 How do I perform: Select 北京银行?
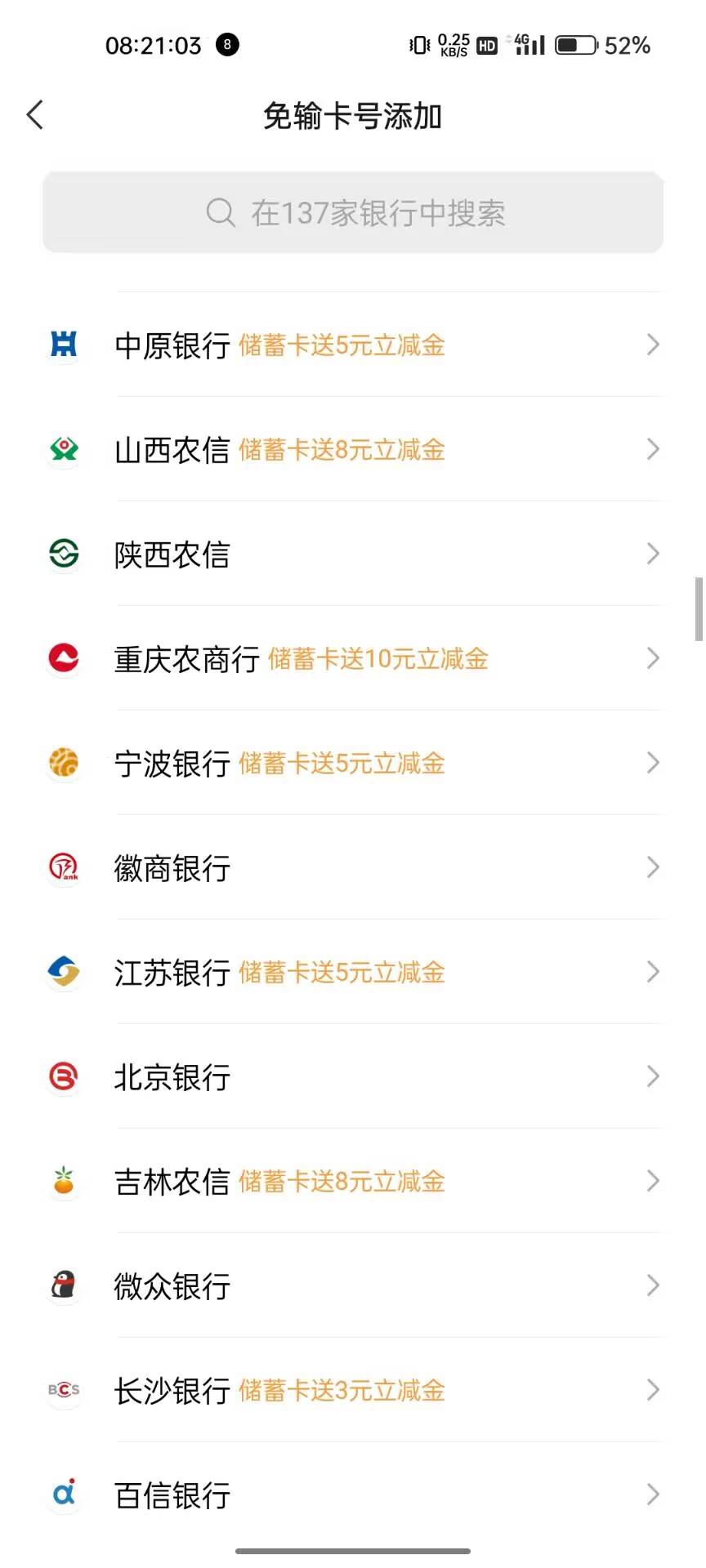pos(353,1076)
